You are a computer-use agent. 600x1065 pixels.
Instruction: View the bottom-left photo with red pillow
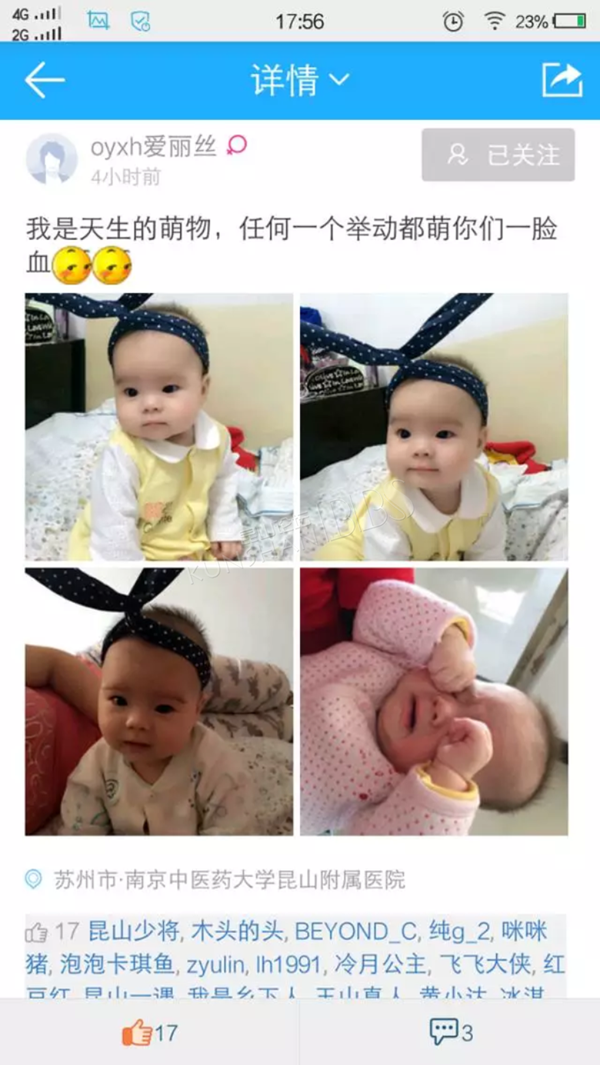[159, 702]
